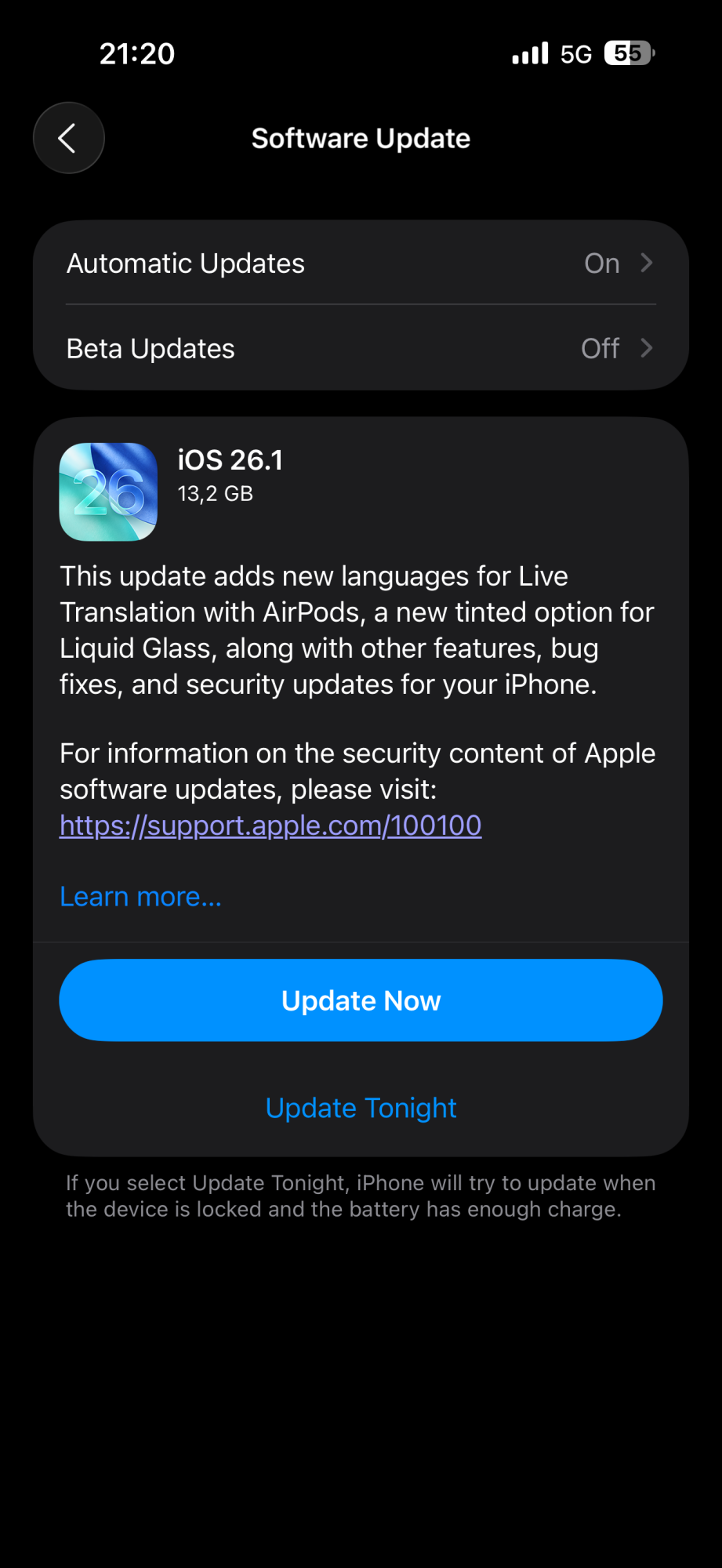The image size is (722, 1568).
Task: Tap the Update Now button
Action: coord(361,1000)
